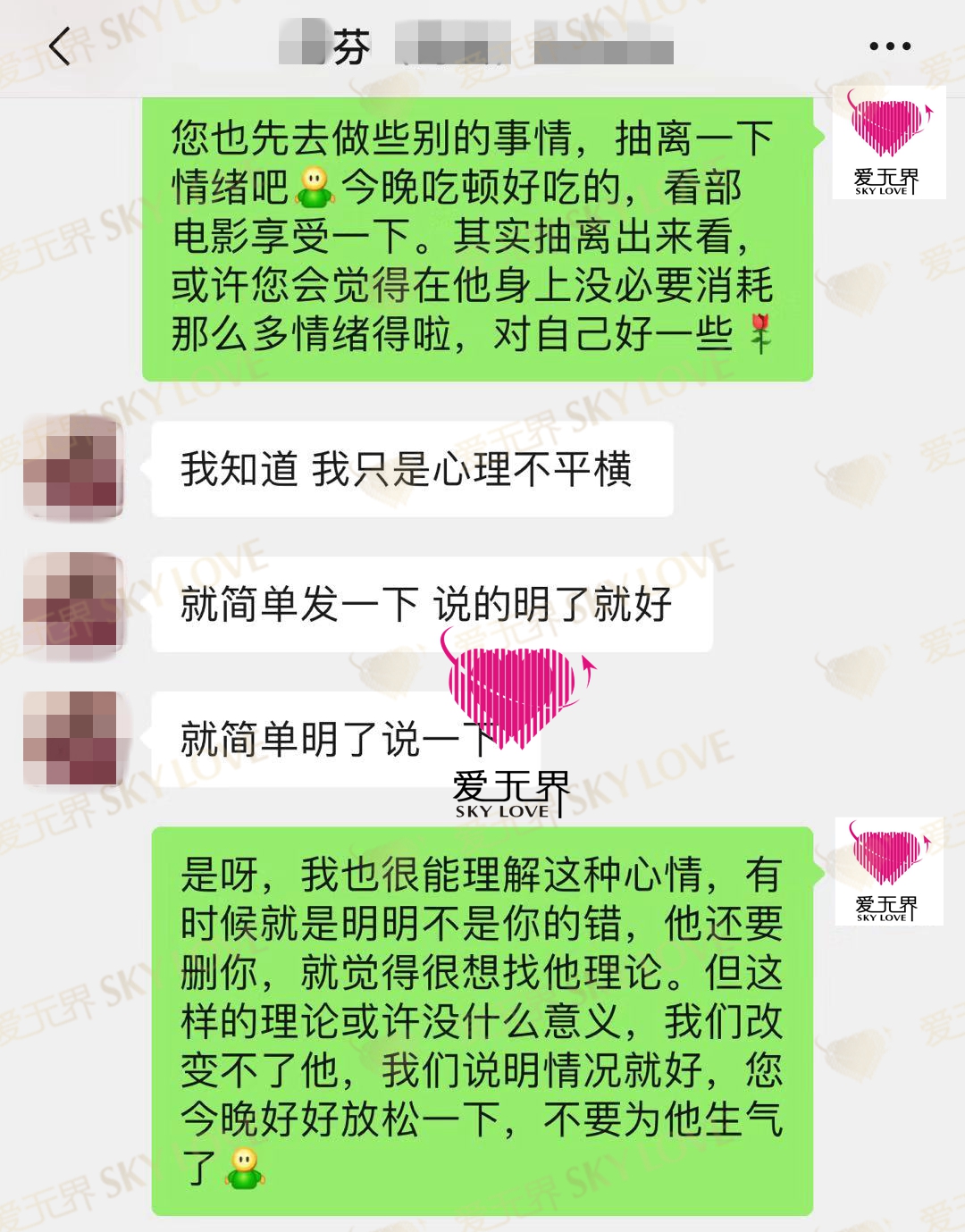
Task: Open contact avatar beside "我知道 我只是心理不平横"
Action: pos(71,468)
